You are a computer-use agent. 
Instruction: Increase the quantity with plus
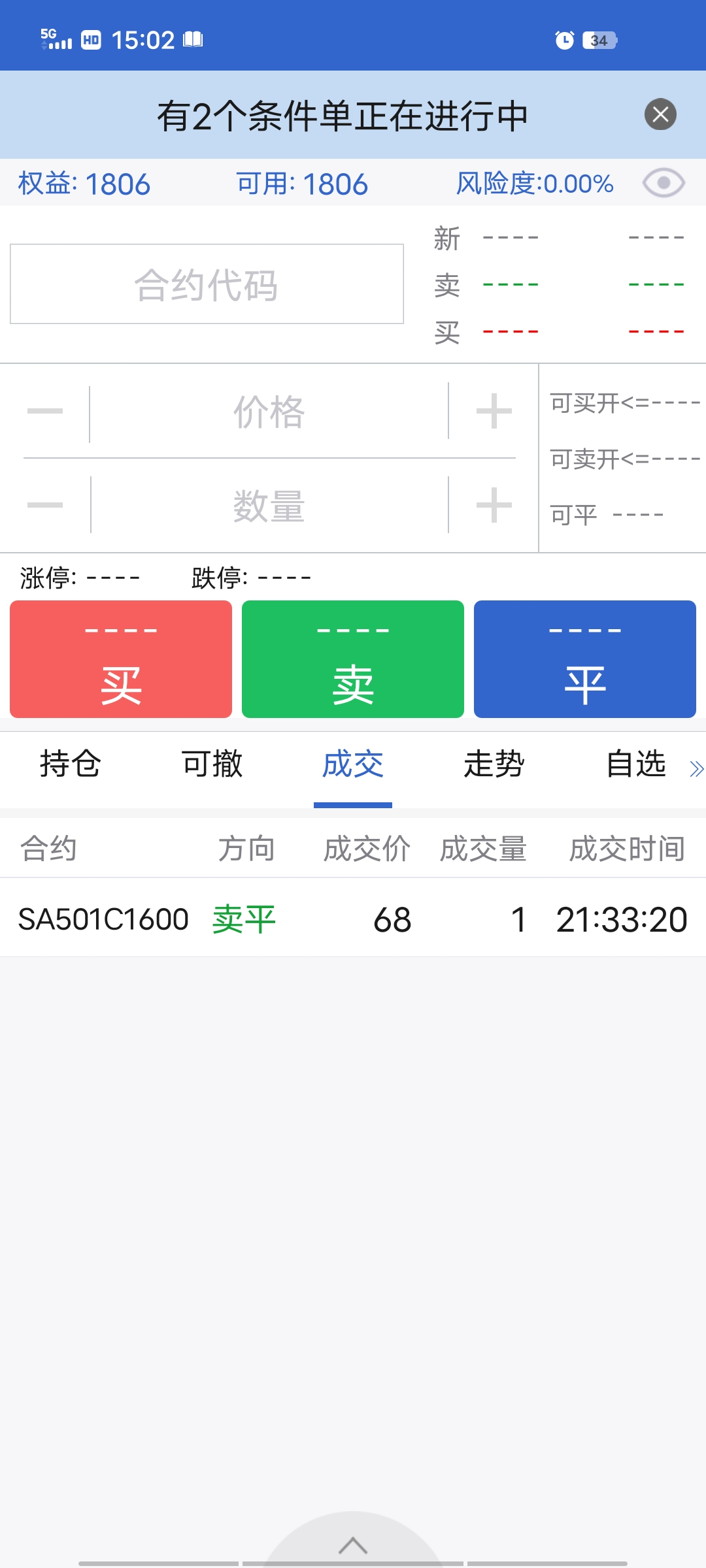point(494,505)
